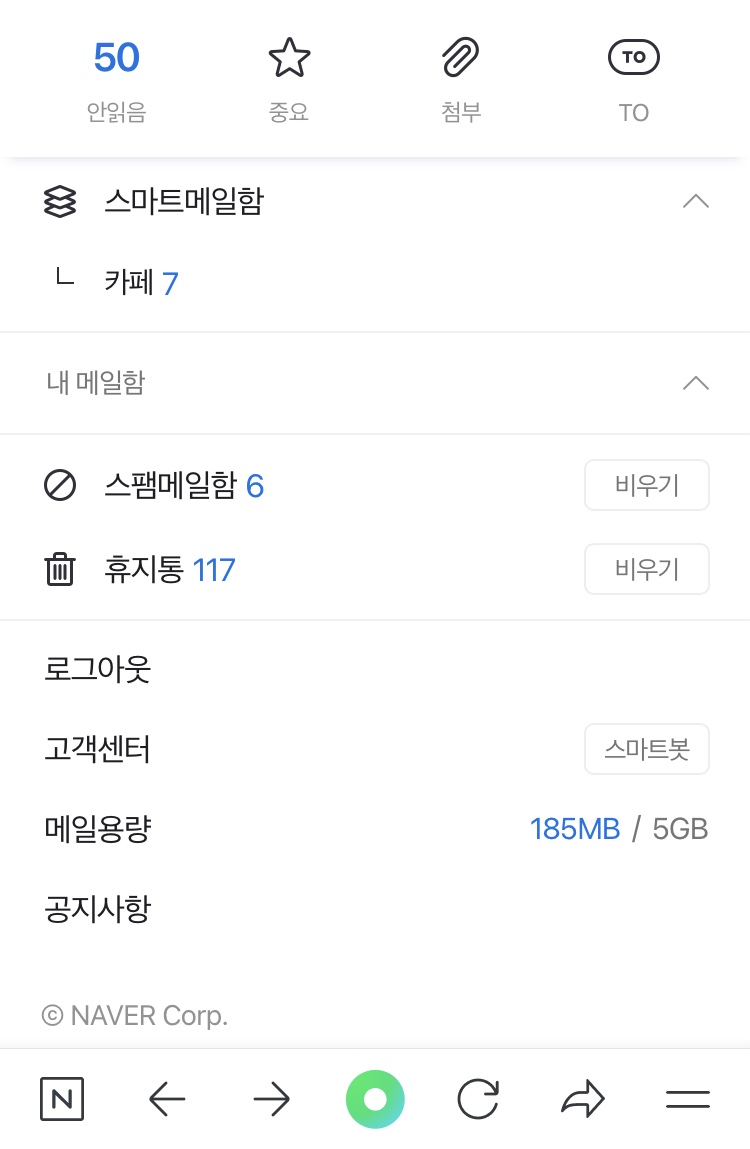Tap the green circle button
This screenshot has width=750, height=1149.
pyautogui.click(x=375, y=1100)
